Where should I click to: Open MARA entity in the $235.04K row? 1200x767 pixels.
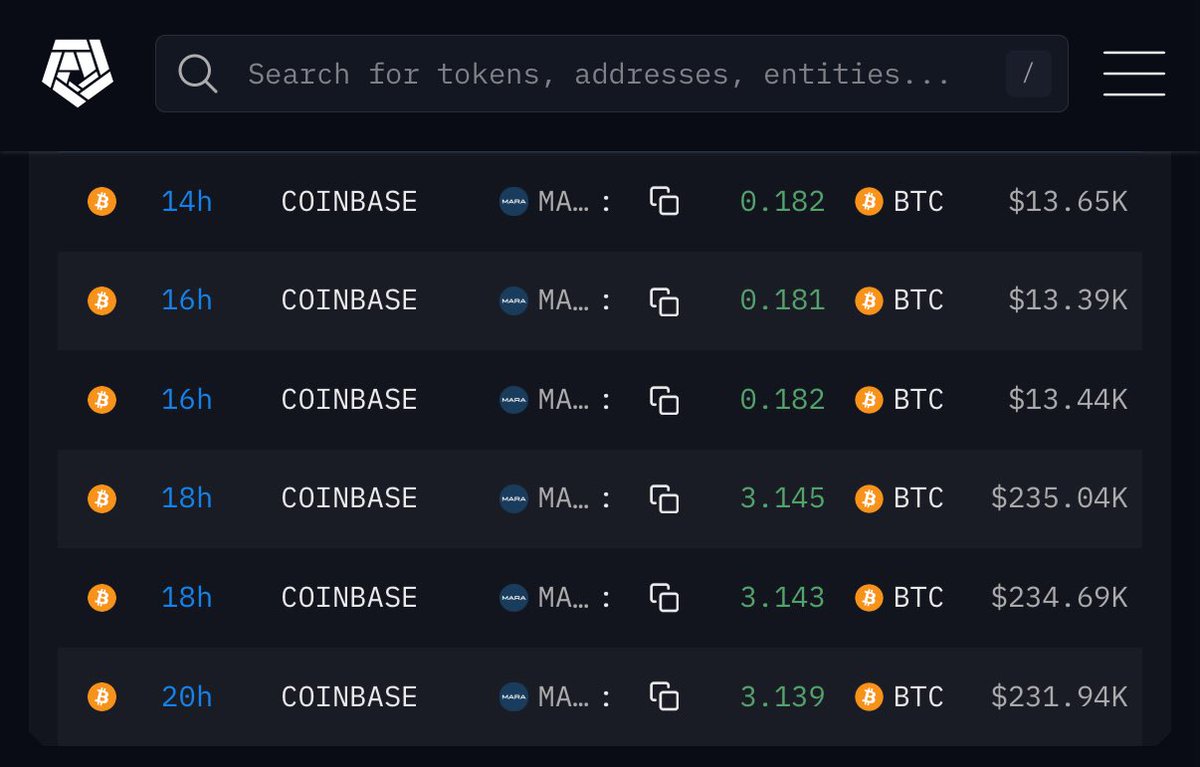548,498
